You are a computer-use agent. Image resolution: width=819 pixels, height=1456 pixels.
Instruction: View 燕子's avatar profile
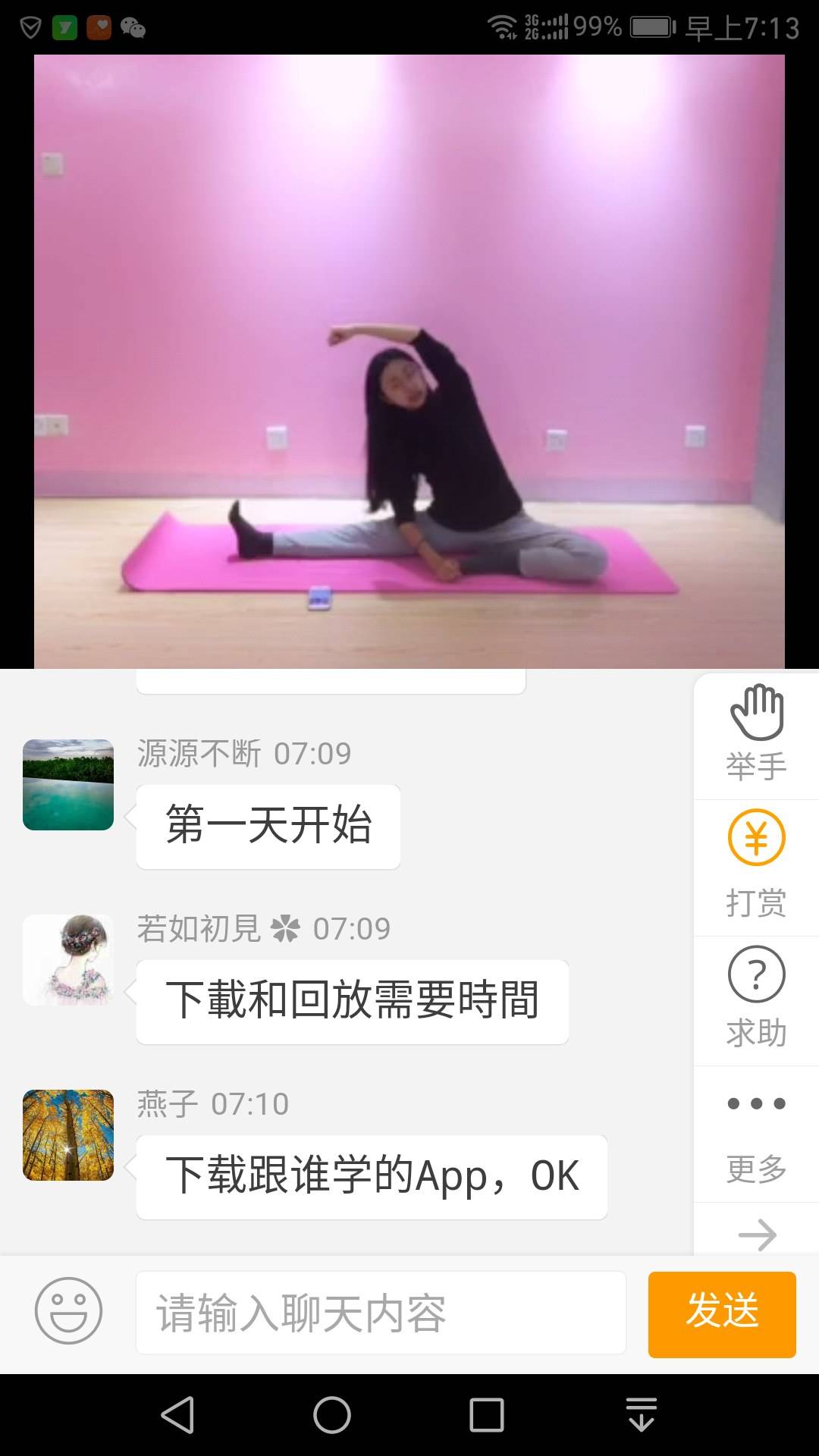point(68,1135)
